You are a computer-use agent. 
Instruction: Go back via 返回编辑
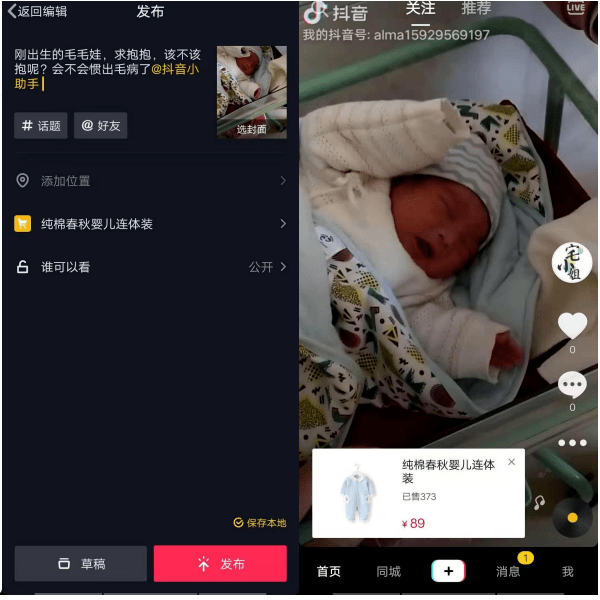38,12
